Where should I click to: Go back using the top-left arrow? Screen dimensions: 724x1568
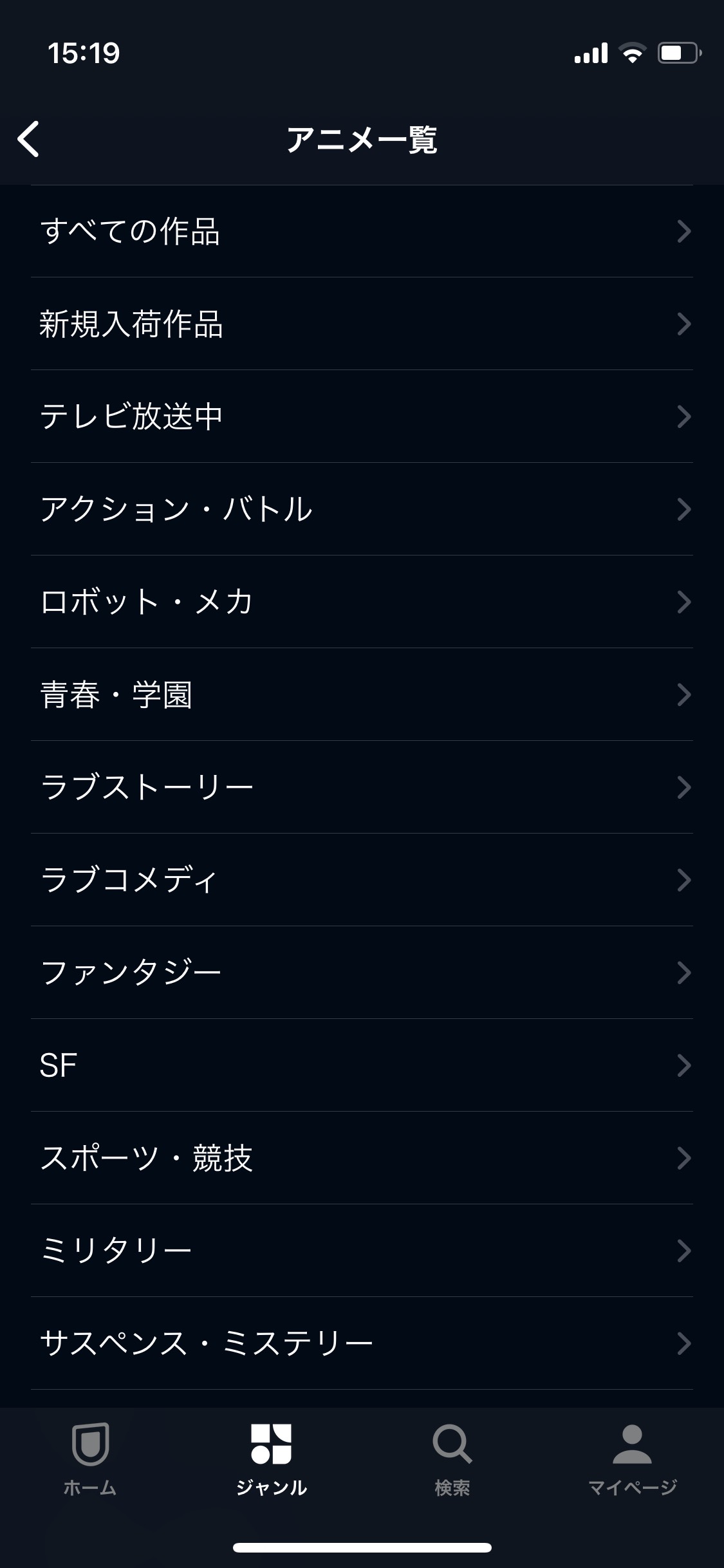tap(29, 138)
